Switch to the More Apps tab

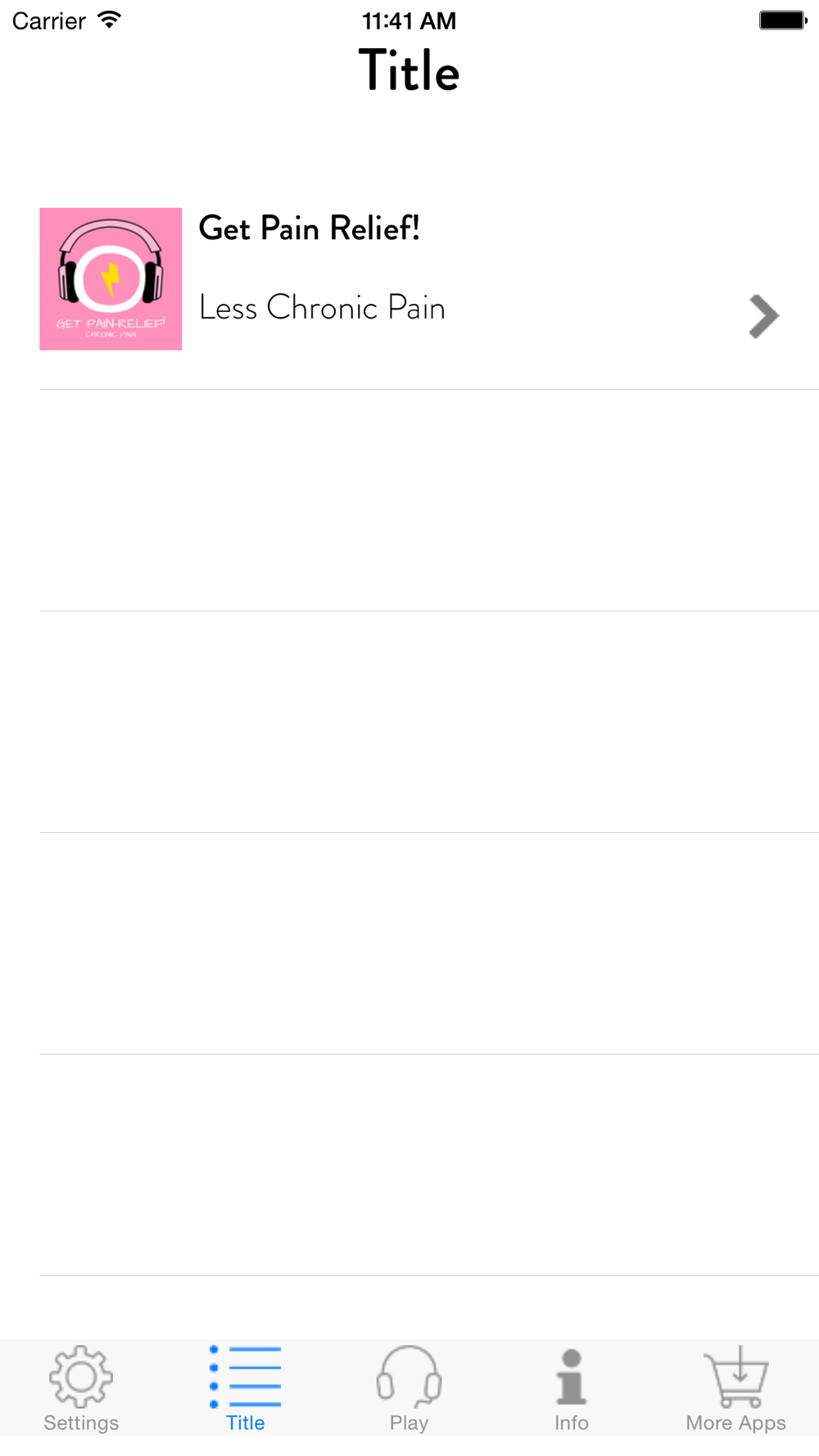click(x=736, y=1389)
